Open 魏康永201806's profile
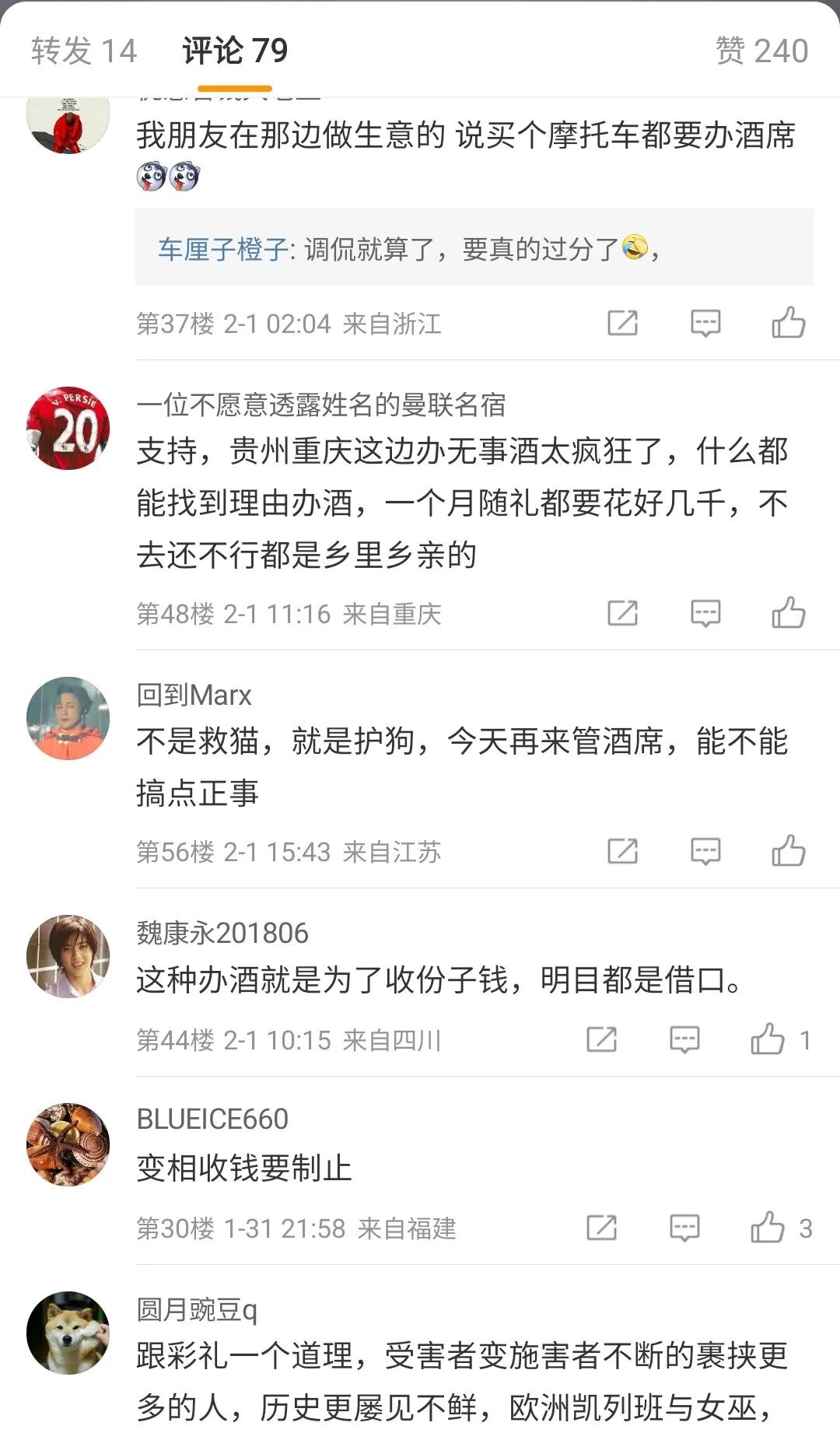The height and width of the screenshot is (1440, 840). pos(222,933)
